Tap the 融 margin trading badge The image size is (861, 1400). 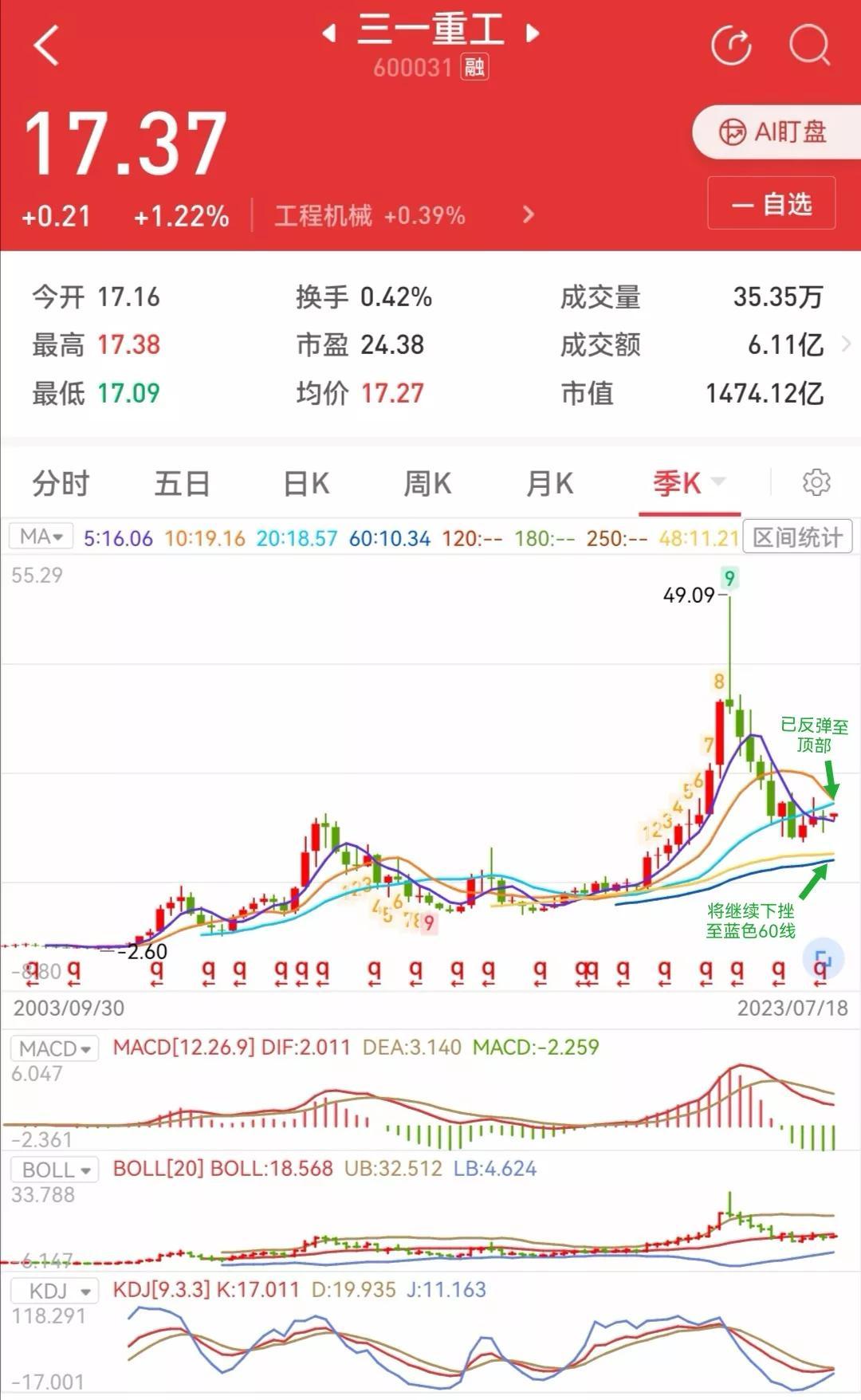point(475,69)
